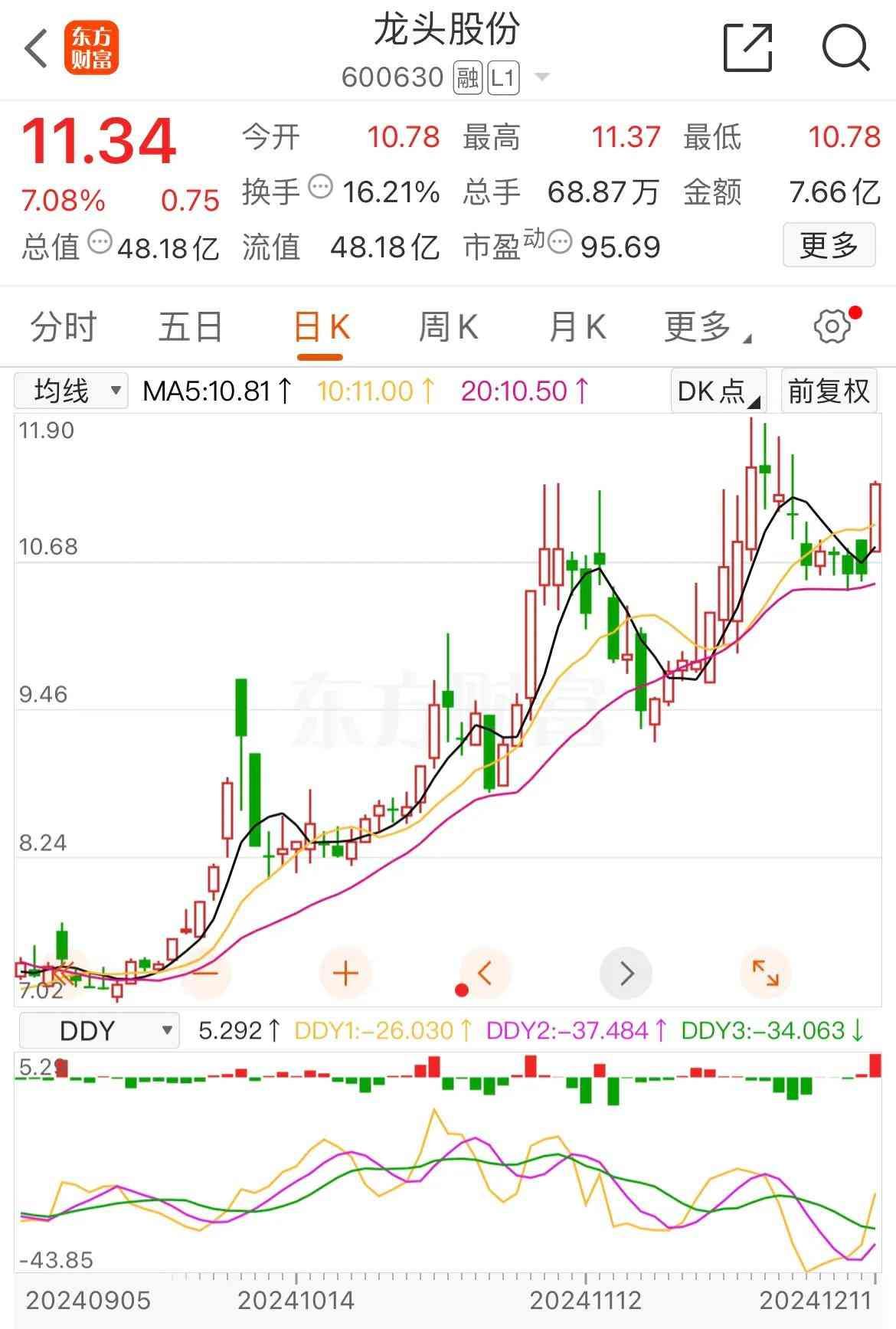This screenshot has width=896, height=1329.
Task: Change the 前复权 adjustment setting
Action: point(829,391)
